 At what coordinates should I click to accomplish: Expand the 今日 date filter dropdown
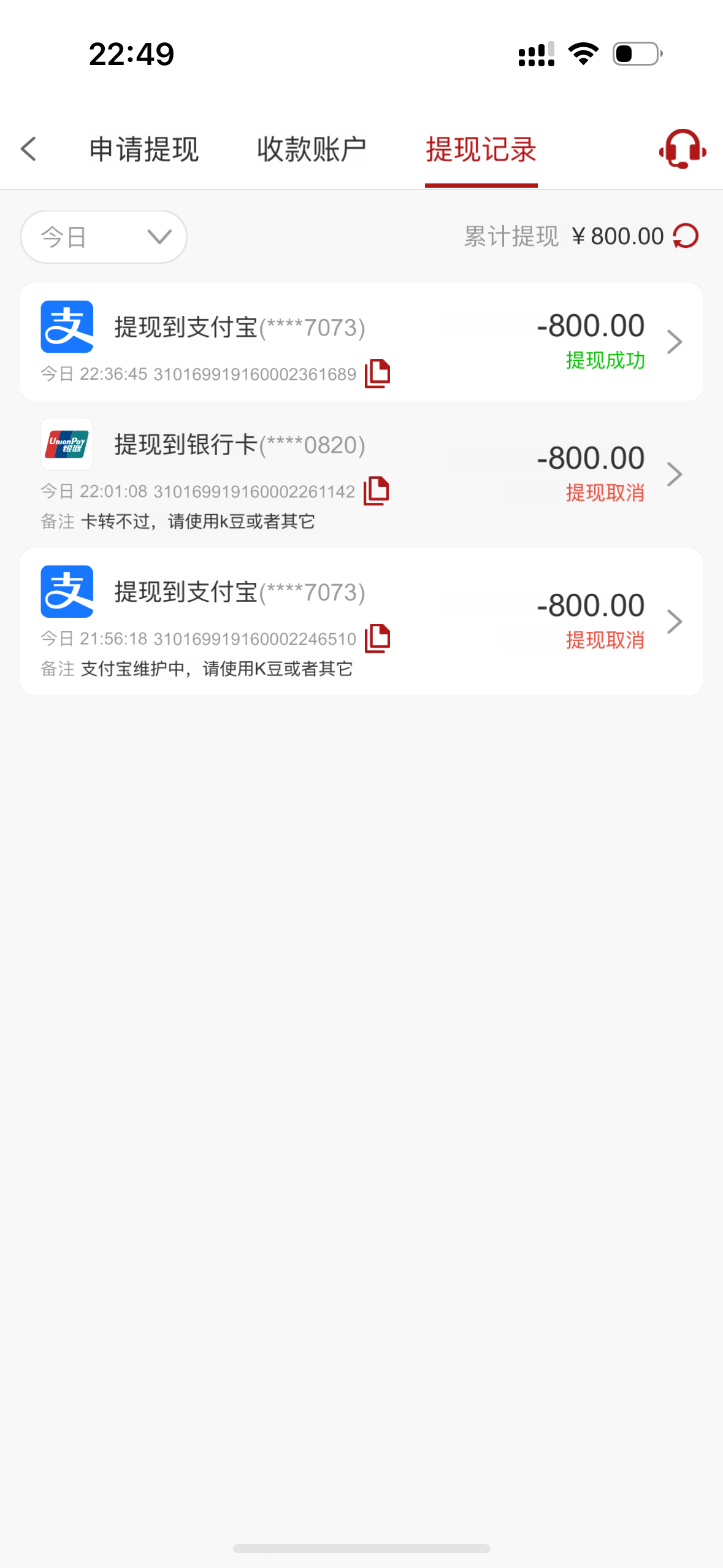(x=104, y=237)
